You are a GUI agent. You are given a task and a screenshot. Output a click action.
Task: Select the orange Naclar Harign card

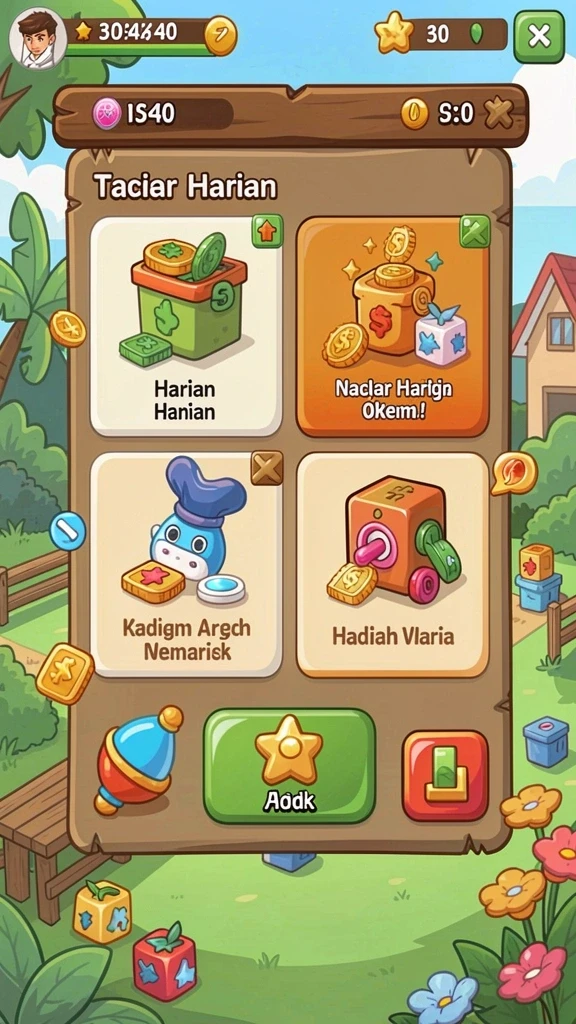click(392, 326)
